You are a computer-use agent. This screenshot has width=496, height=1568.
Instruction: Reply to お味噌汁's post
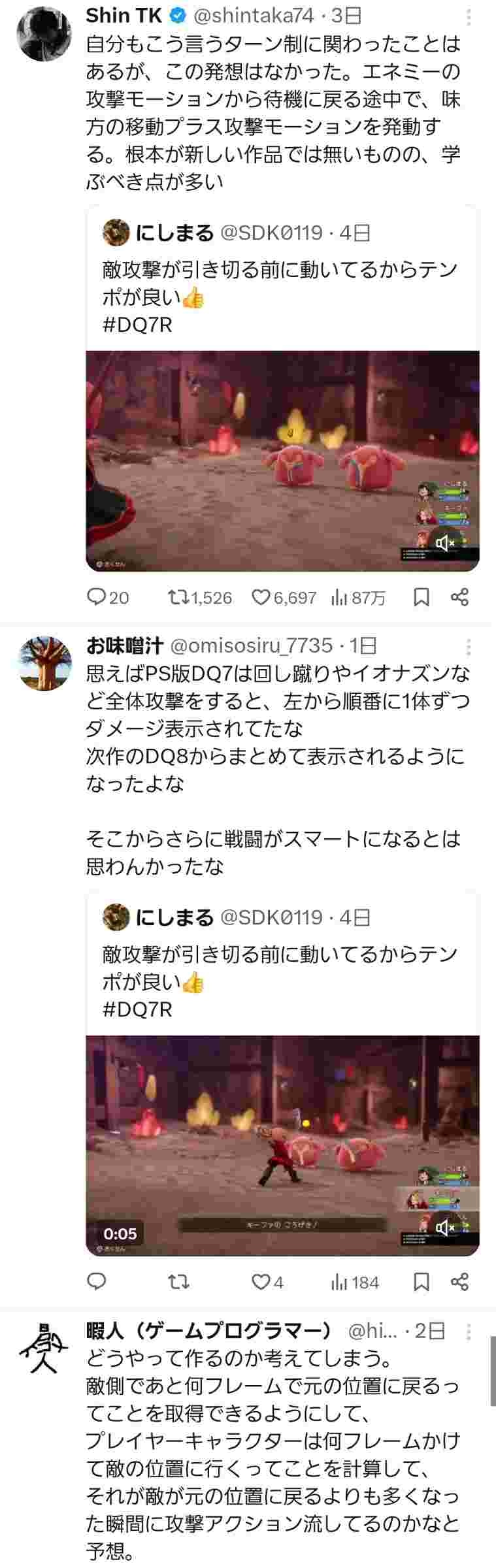[x=97, y=1281]
